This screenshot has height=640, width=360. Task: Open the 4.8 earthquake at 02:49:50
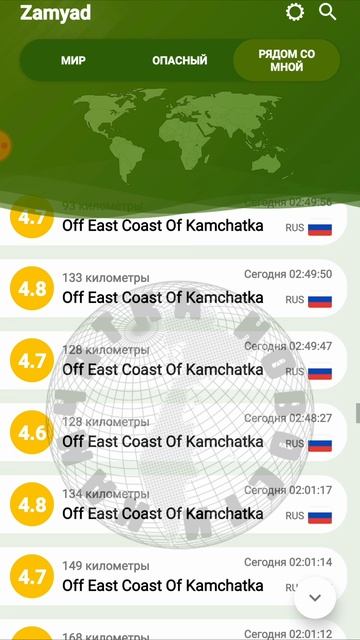pyautogui.click(x=173, y=289)
